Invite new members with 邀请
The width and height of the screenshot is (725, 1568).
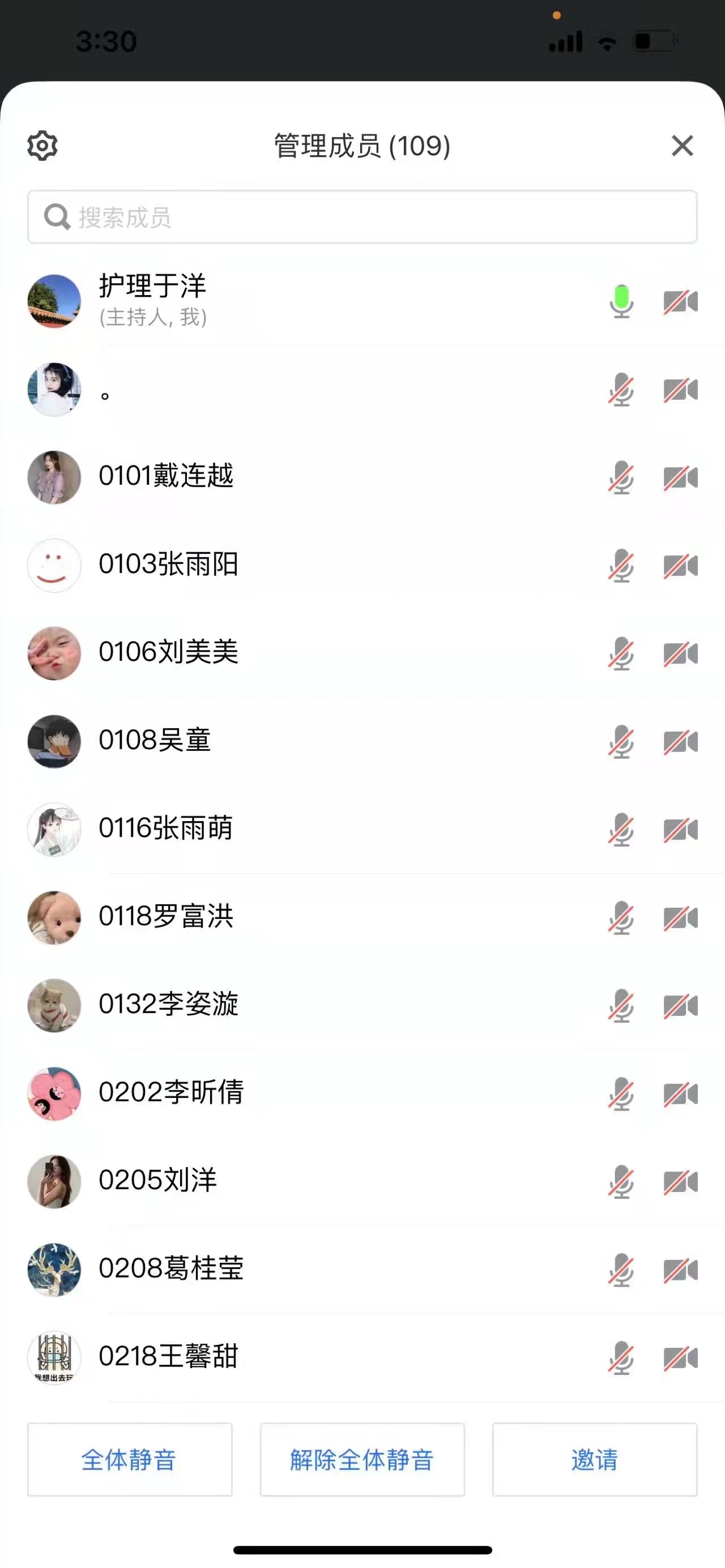click(594, 1459)
